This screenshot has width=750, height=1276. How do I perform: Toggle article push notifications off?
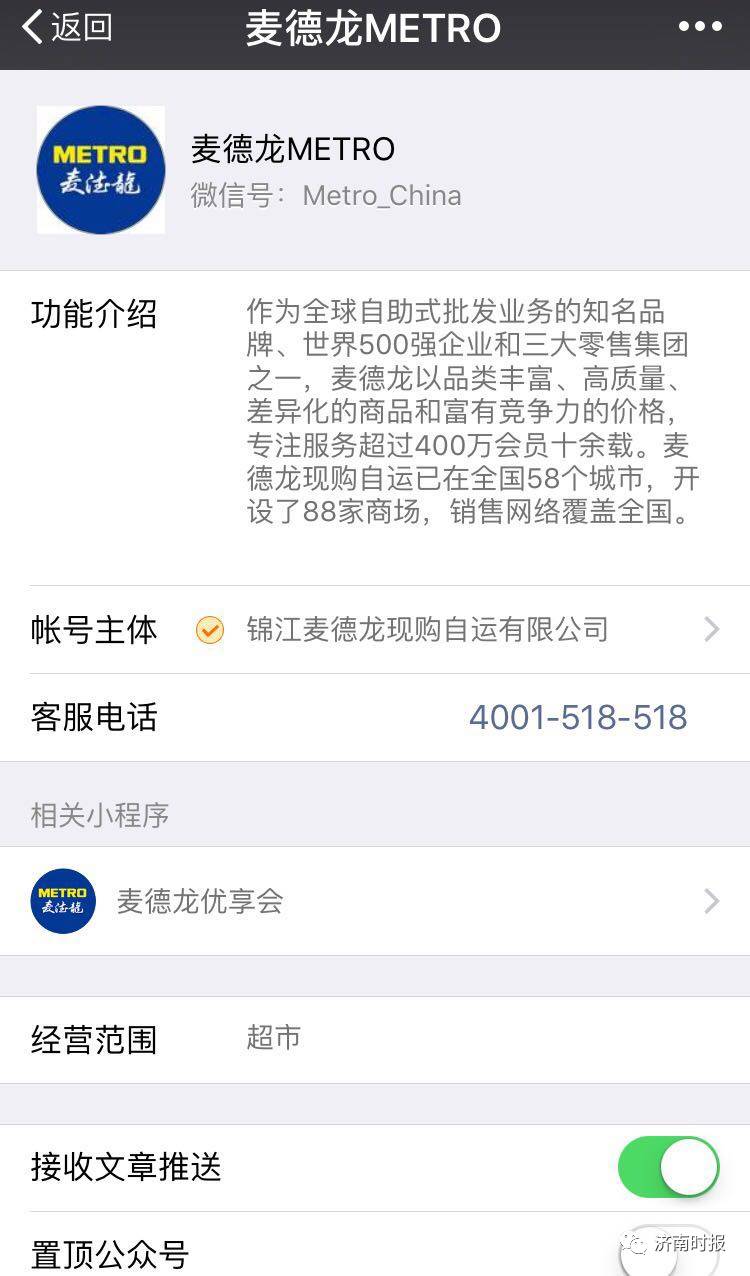pyautogui.click(x=668, y=1166)
